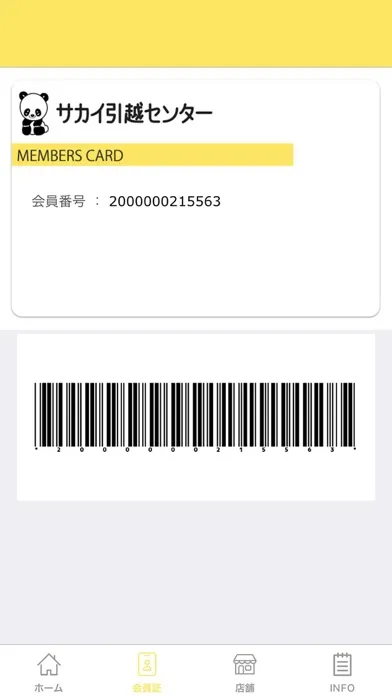
Task: Open the 店舗 tab
Action: (245, 672)
